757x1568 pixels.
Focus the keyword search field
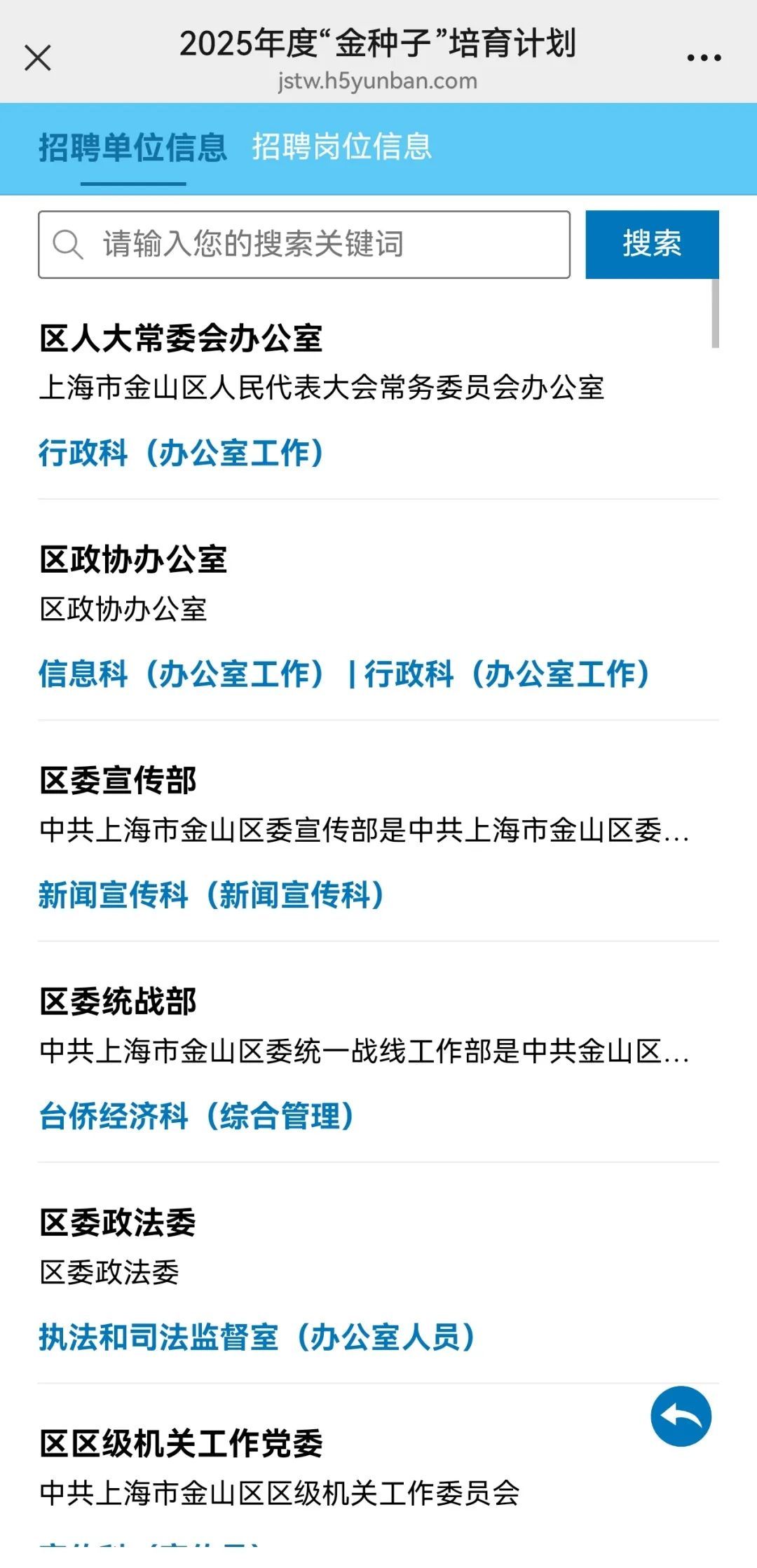[x=304, y=245]
